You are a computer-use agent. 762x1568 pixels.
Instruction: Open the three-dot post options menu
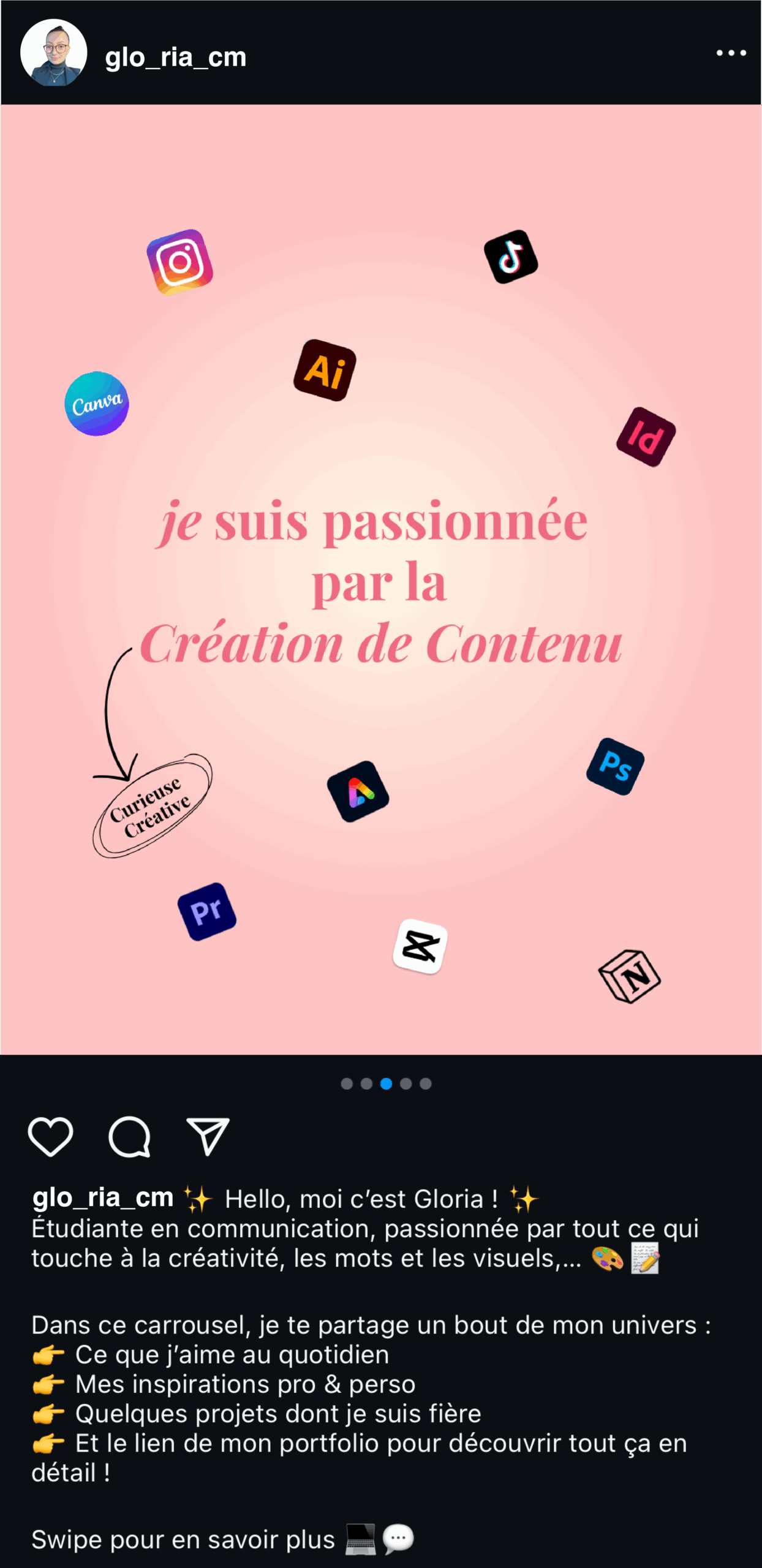[731, 53]
